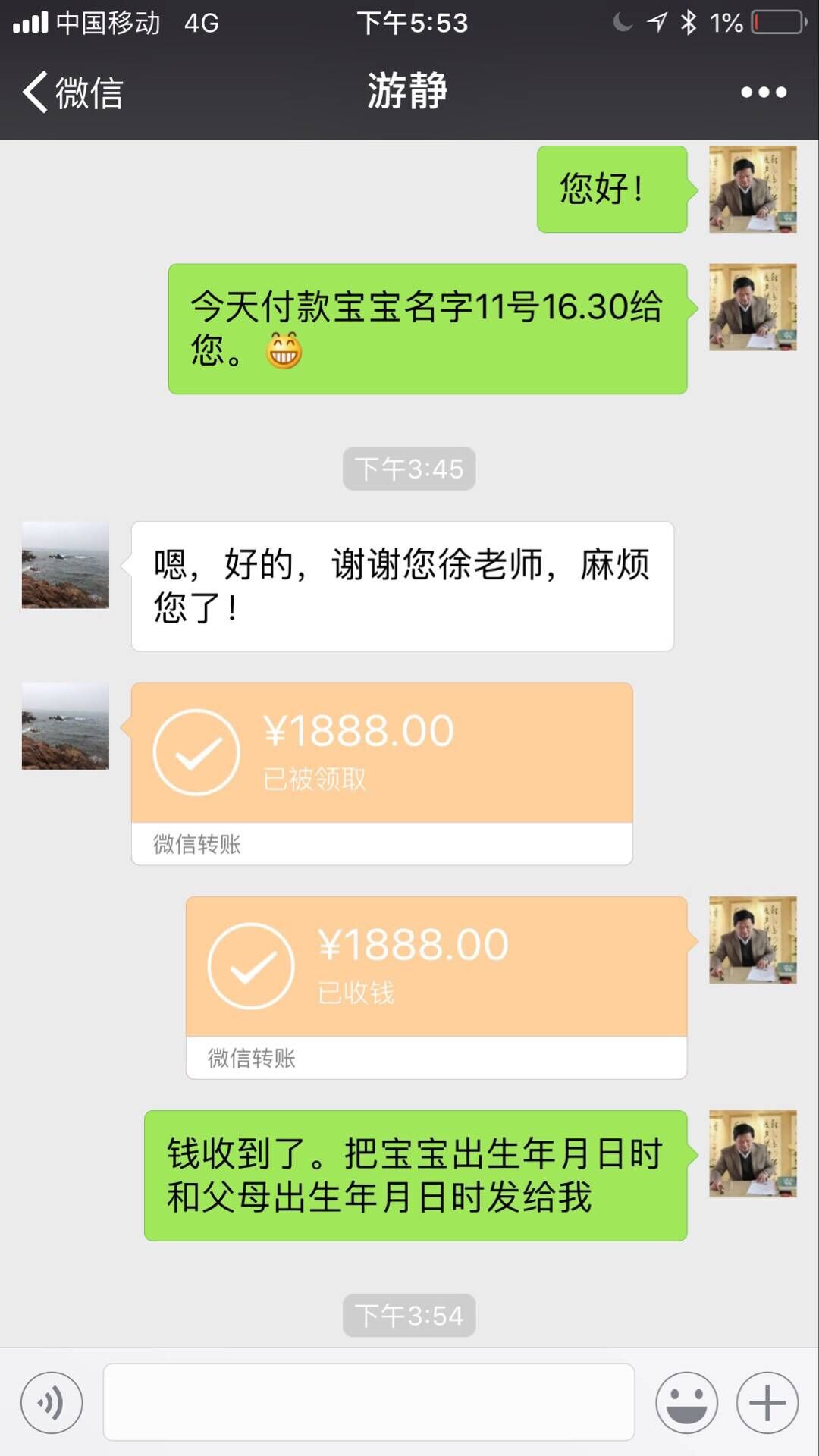Image resolution: width=819 pixels, height=1456 pixels.
Task: Open the chat info overflow menu
Action: coord(763,93)
